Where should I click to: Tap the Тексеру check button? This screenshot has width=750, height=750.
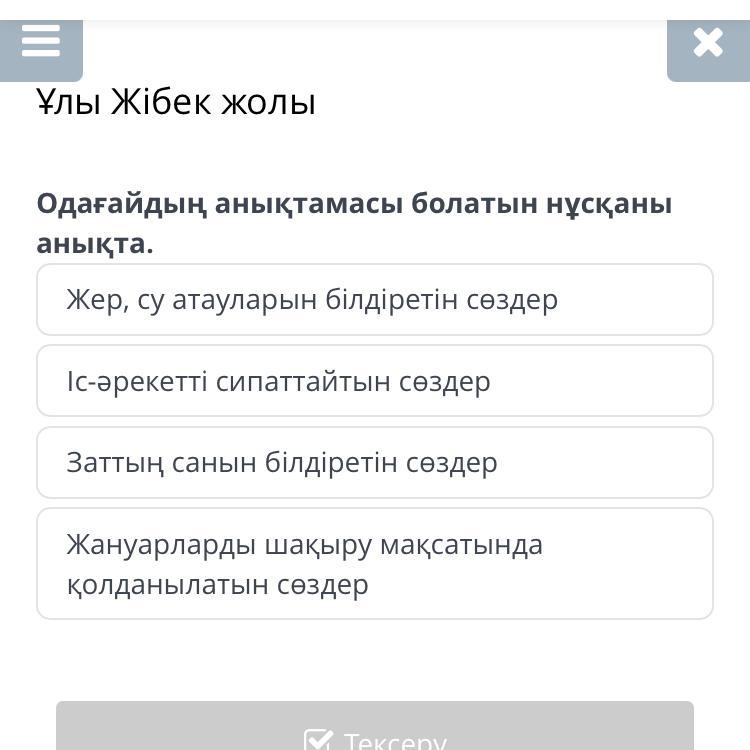point(375,726)
